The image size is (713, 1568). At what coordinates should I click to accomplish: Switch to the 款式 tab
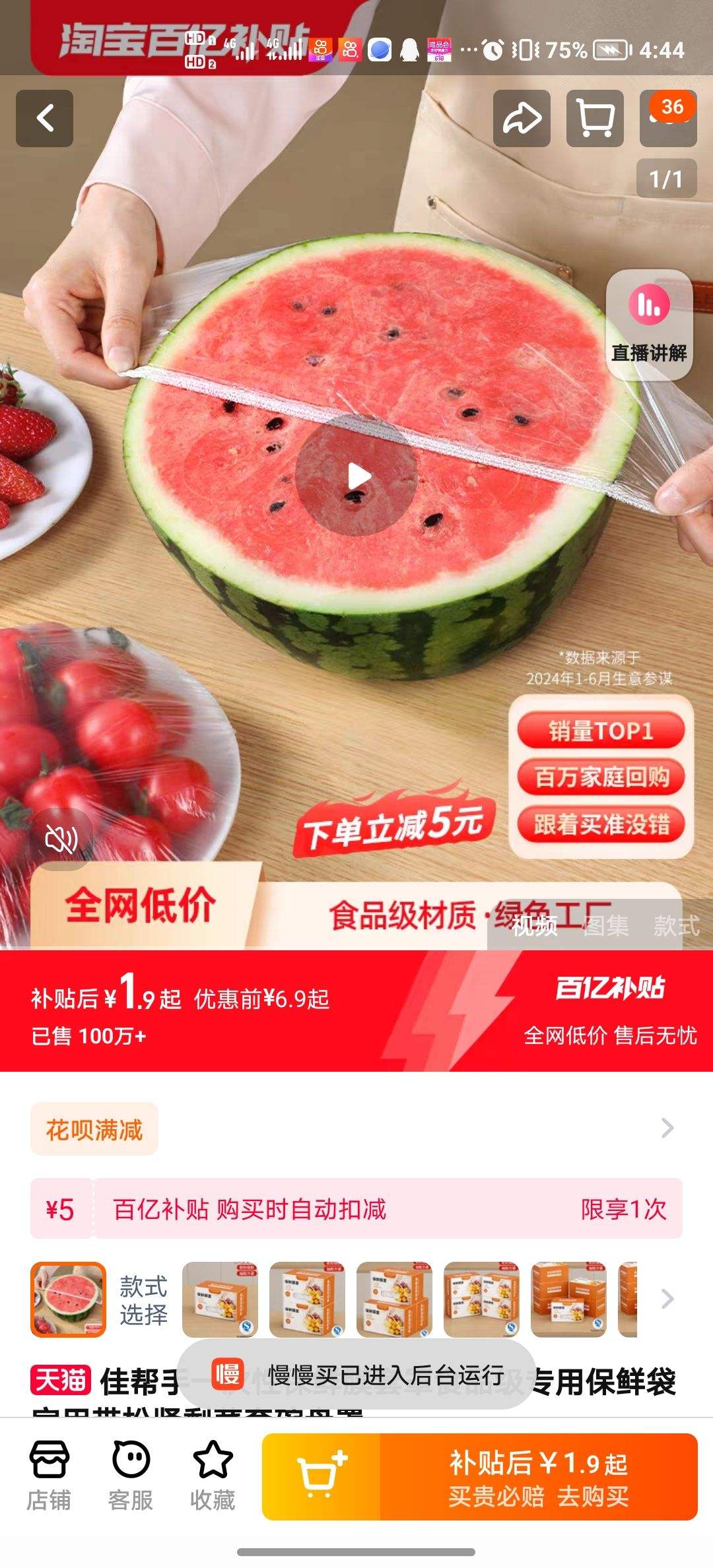pyautogui.click(x=675, y=926)
